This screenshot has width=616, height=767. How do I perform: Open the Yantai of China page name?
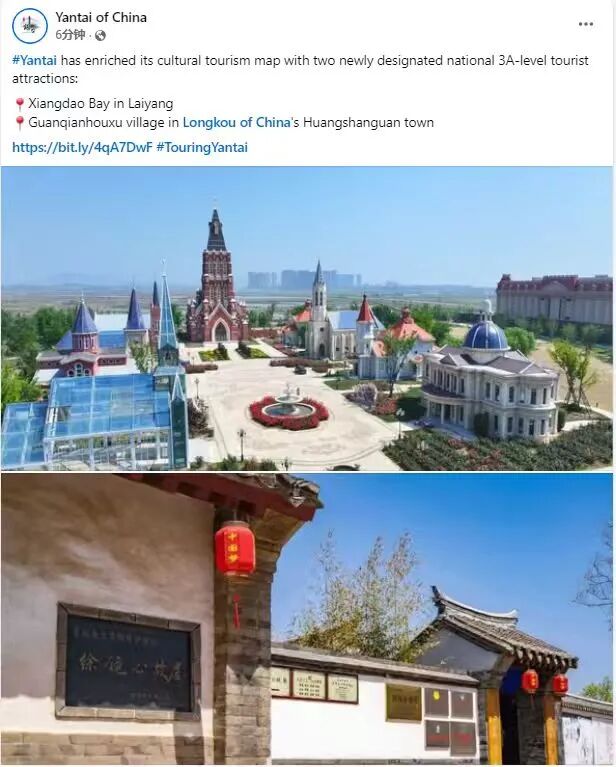(x=101, y=17)
